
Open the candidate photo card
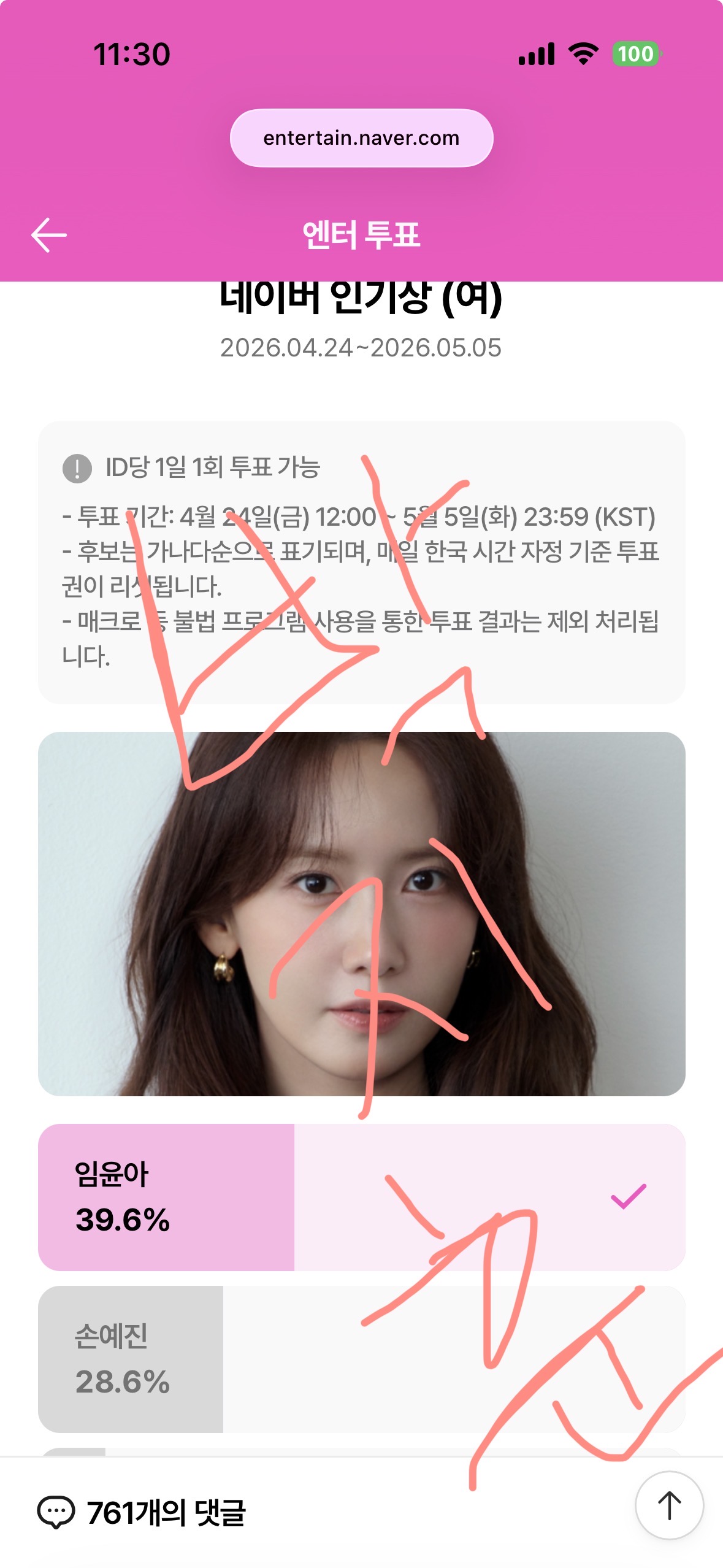click(x=361, y=913)
